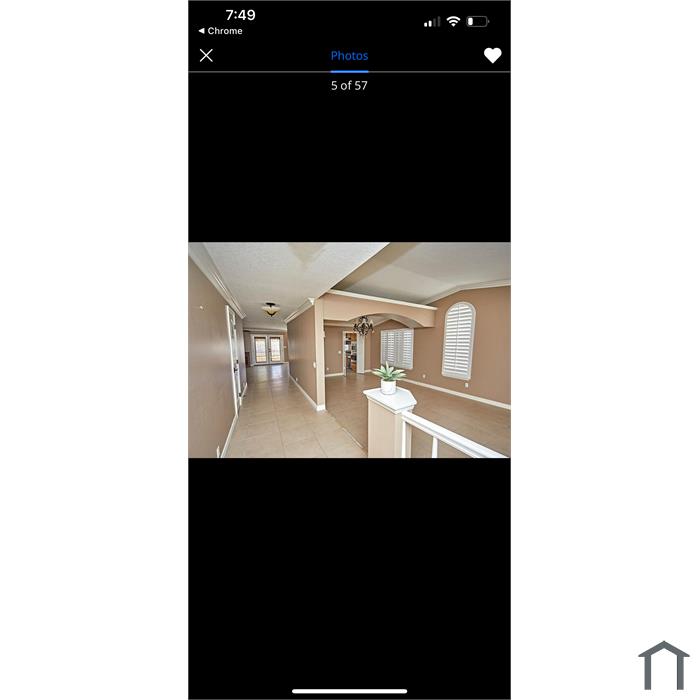Close the photo viewer
This screenshot has height=700, width=700.
(x=206, y=56)
